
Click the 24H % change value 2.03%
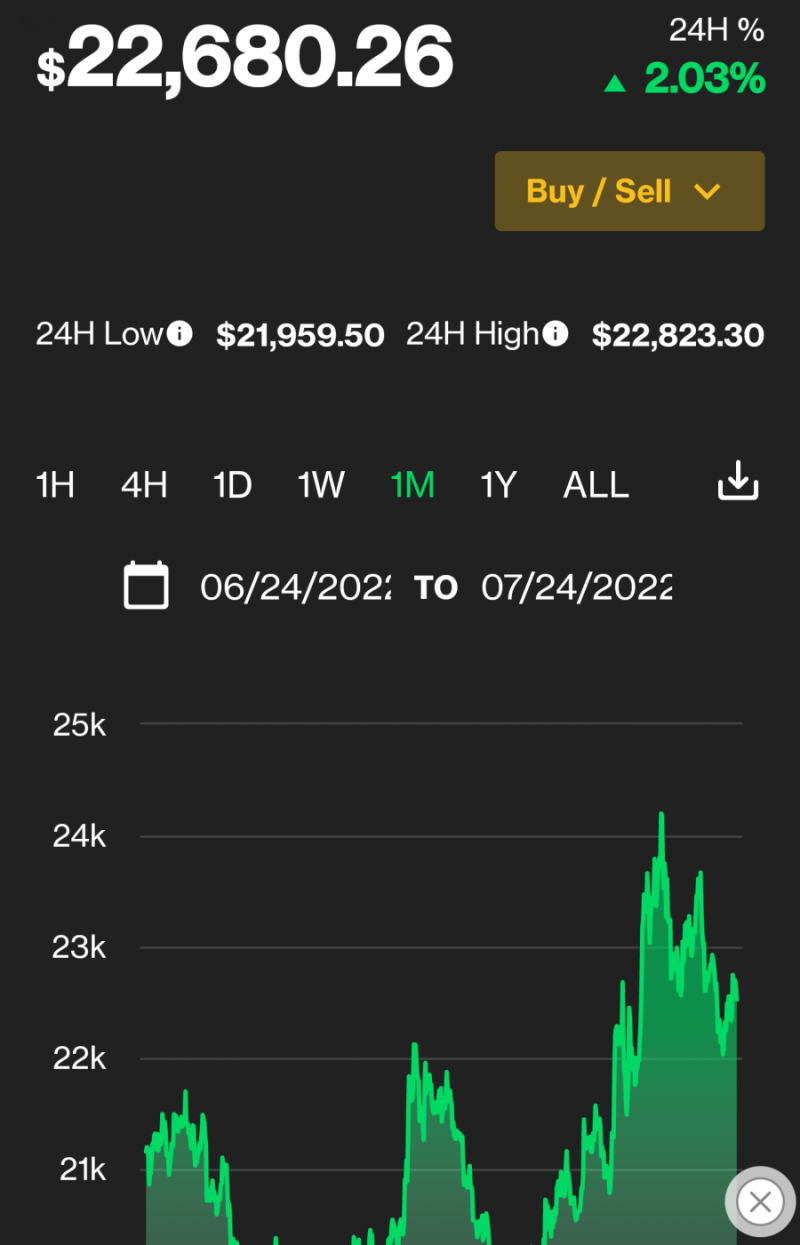(x=703, y=79)
